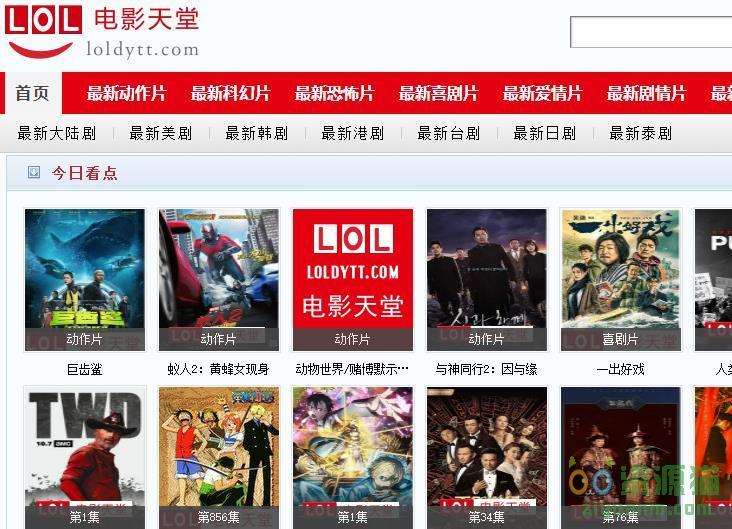Open the 最新泰剧 link
Screen dimensions: 732x529
[641, 133]
